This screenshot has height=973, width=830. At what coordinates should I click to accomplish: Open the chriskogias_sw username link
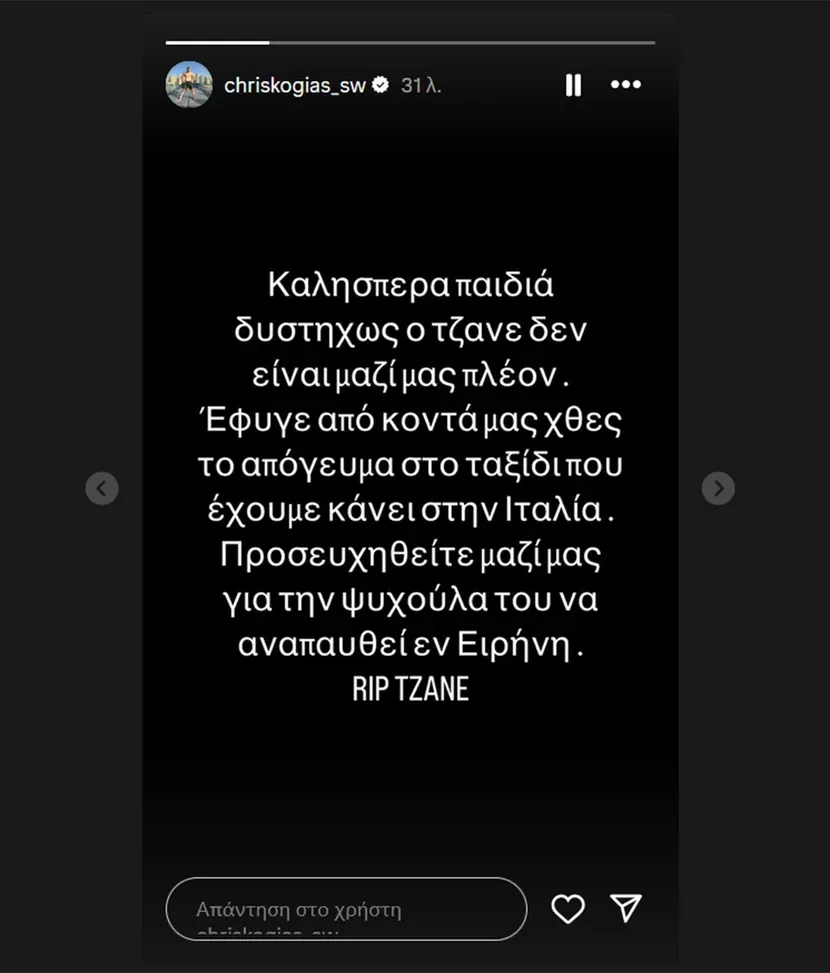tap(295, 85)
